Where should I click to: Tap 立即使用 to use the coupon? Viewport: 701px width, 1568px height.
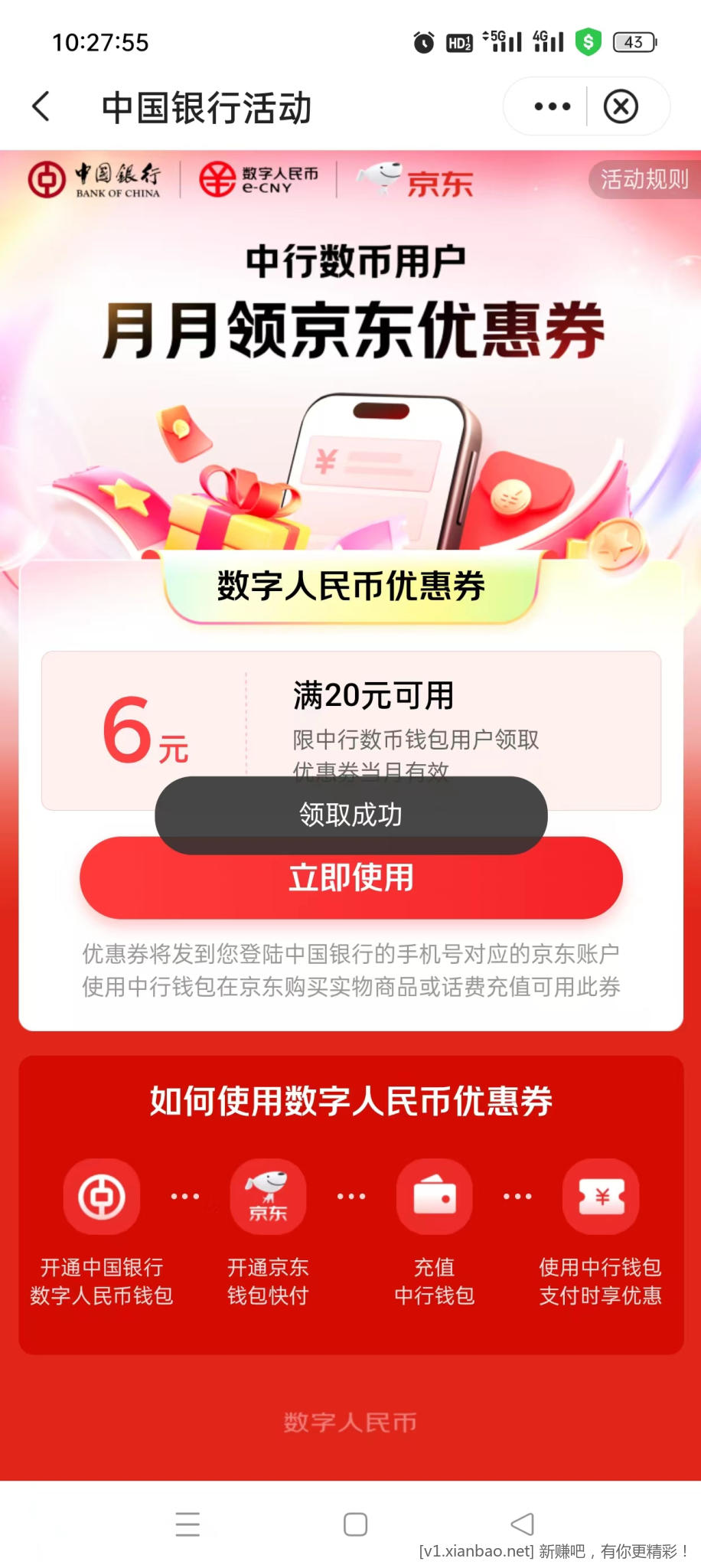(350, 885)
